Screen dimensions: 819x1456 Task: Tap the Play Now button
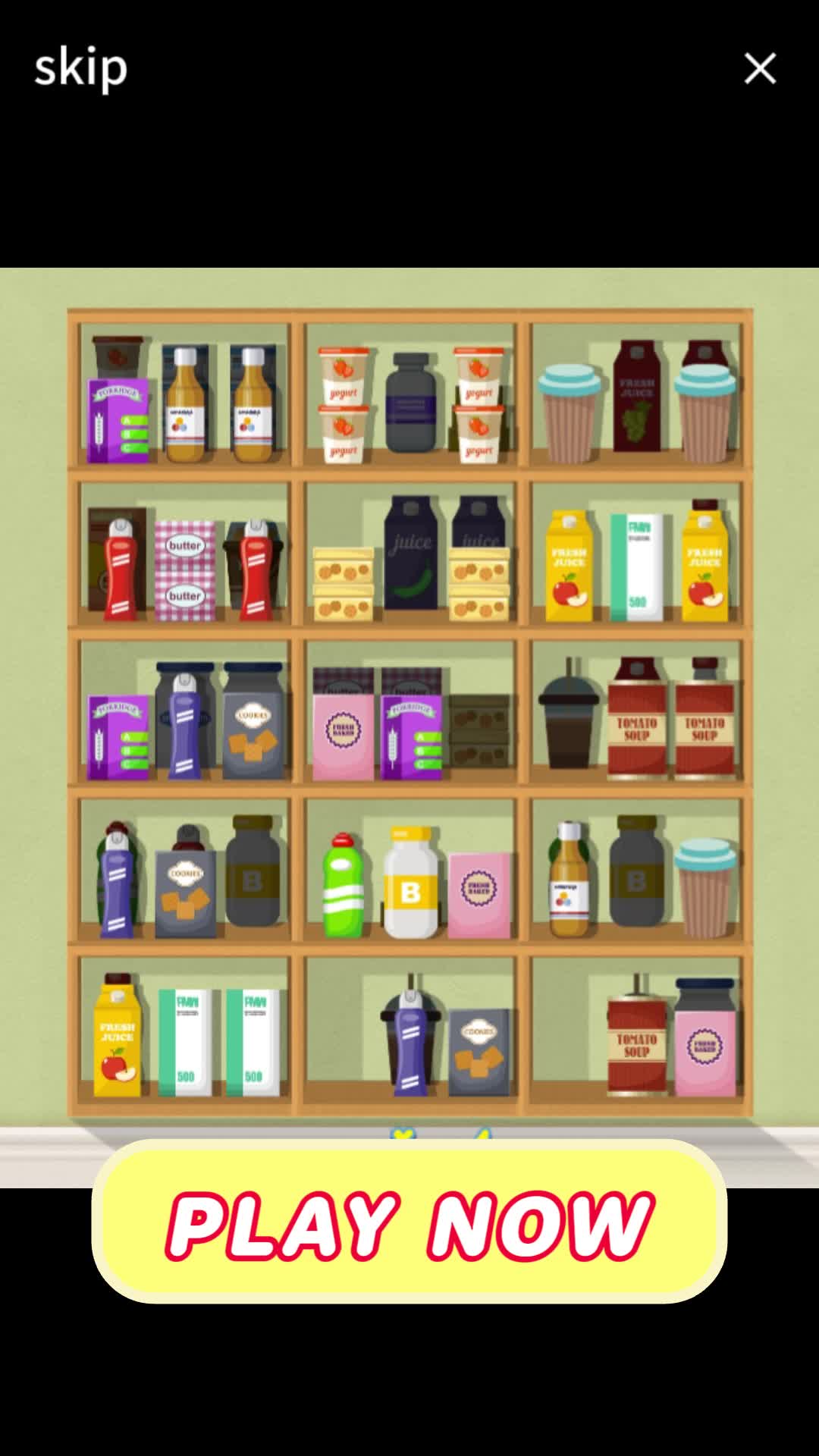pos(409,1222)
